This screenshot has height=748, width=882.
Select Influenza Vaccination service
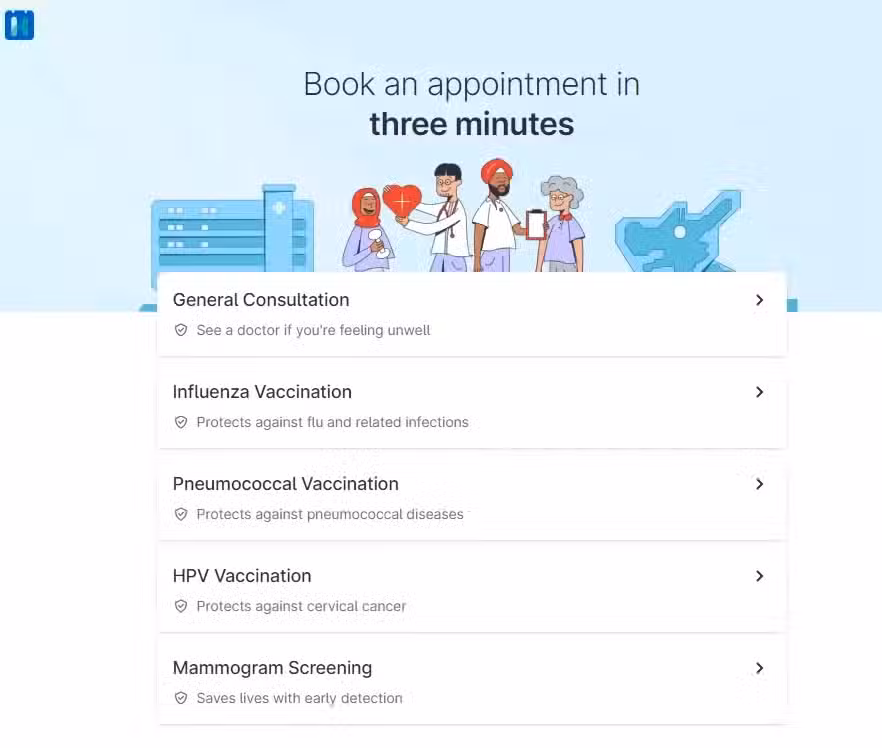471,406
